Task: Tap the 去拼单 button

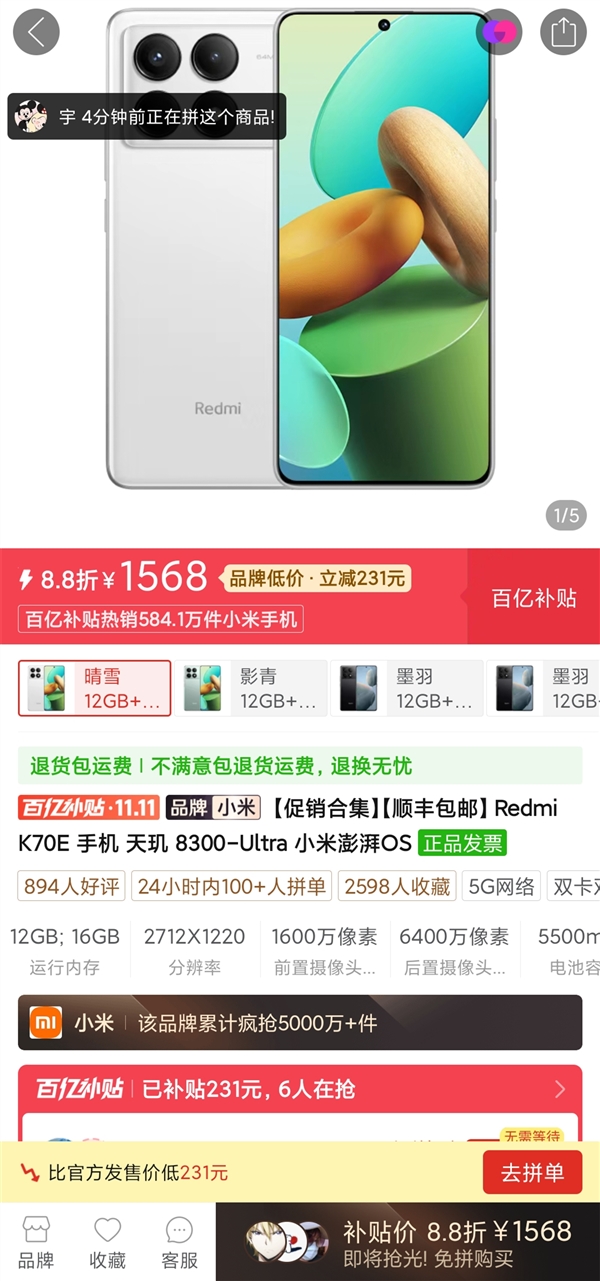Action: 531,1172
